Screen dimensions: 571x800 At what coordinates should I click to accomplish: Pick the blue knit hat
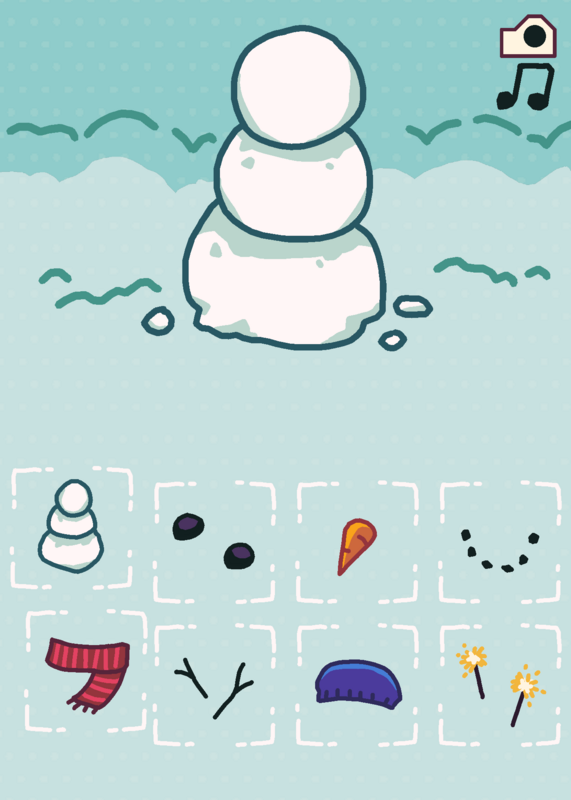[x=357, y=685]
